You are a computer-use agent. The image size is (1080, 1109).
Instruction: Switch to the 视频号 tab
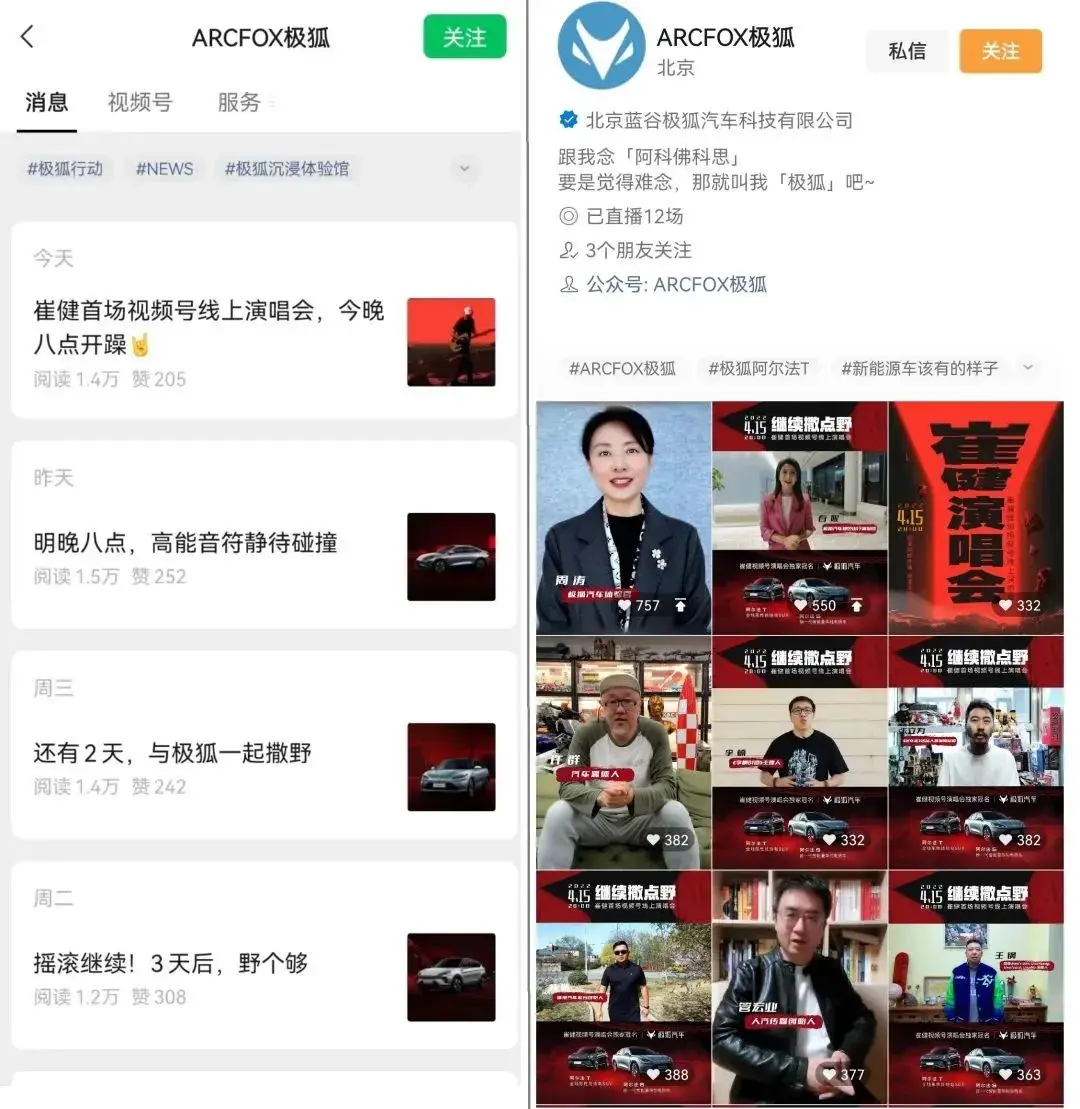140,102
